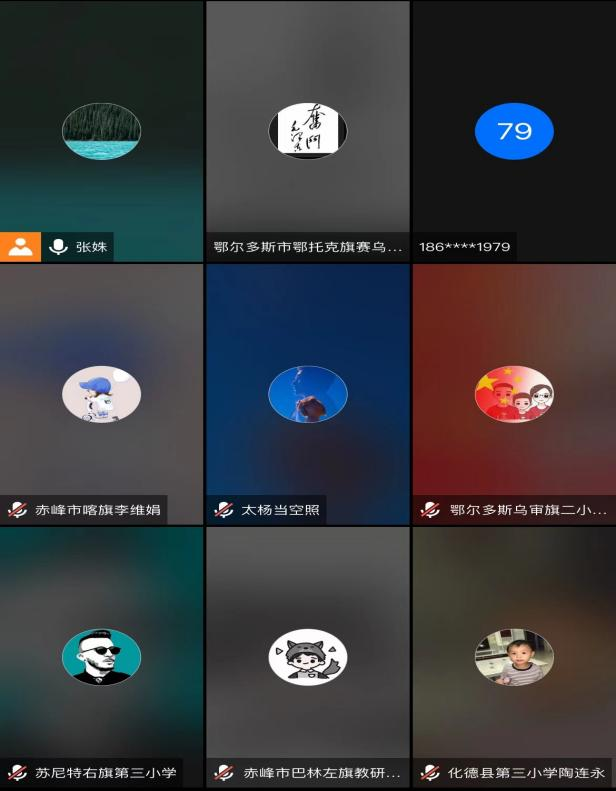Select the 鄂尔多斯市鄂托克旗赛乌 participant tile

pos(308,131)
